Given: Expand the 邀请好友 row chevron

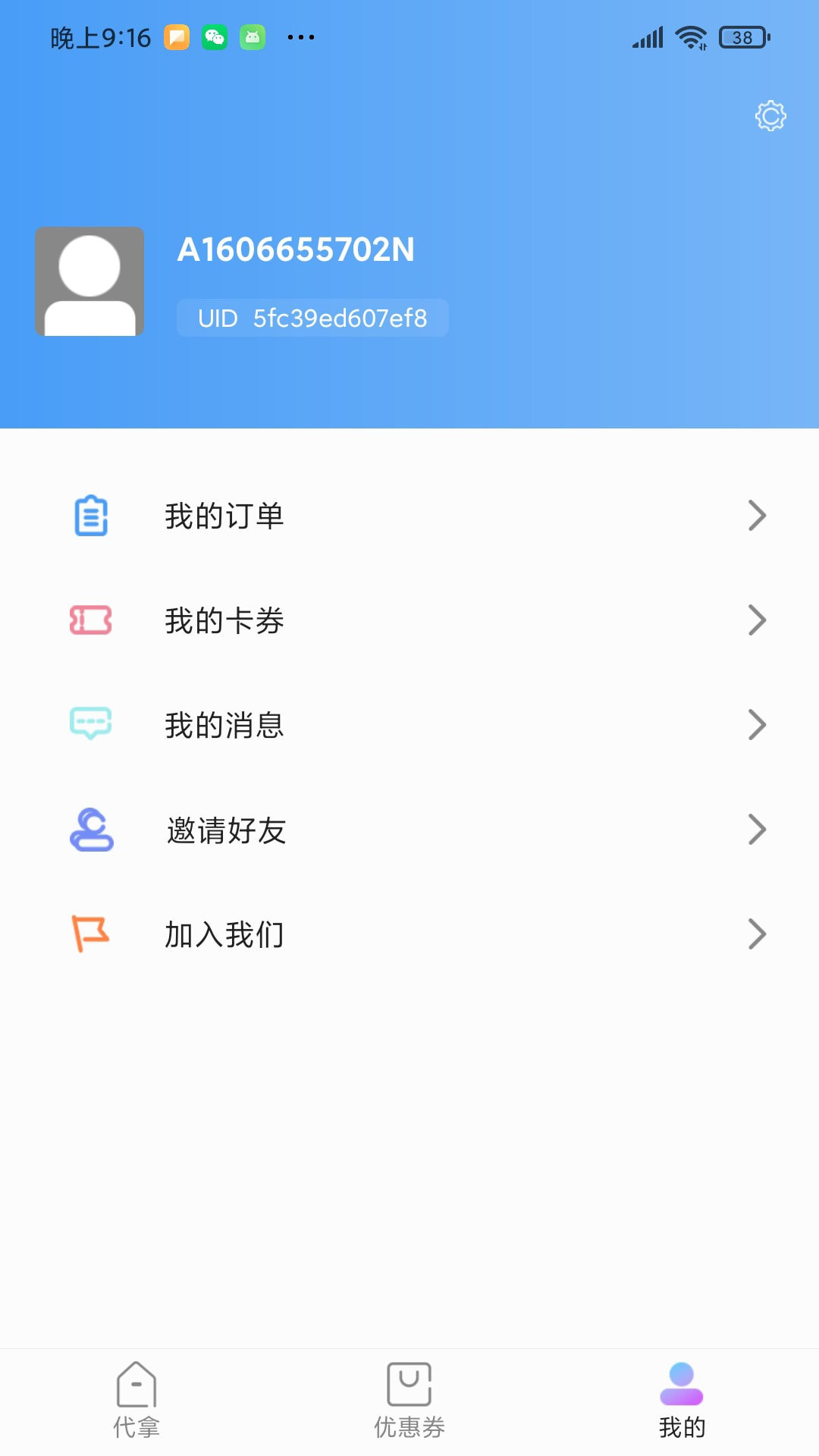Looking at the screenshot, I should (x=757, y=830).
